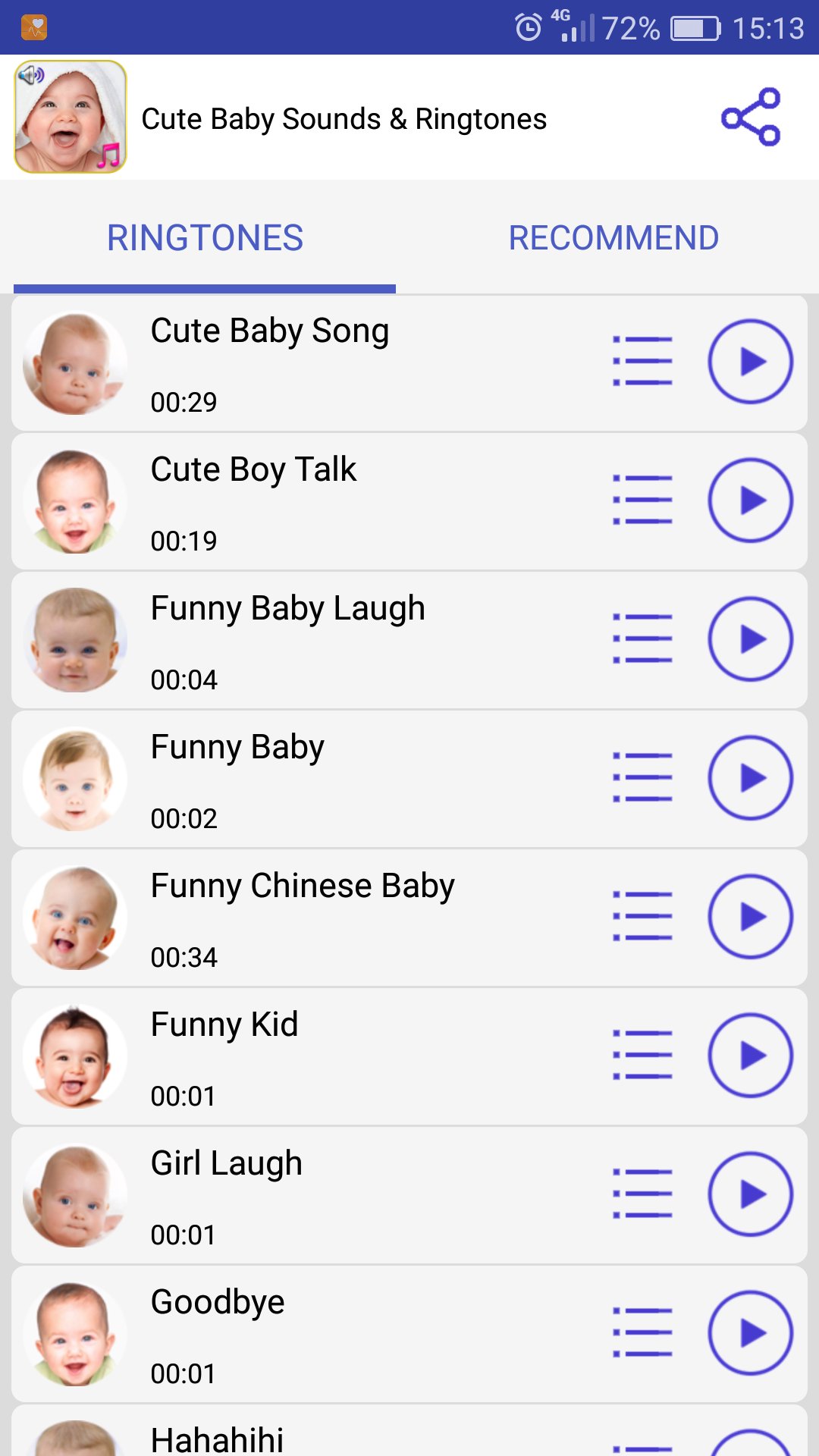The image size is (819, 1456).
Task: Open options list for Cute Boy Talk
Action: click(642, 500)
